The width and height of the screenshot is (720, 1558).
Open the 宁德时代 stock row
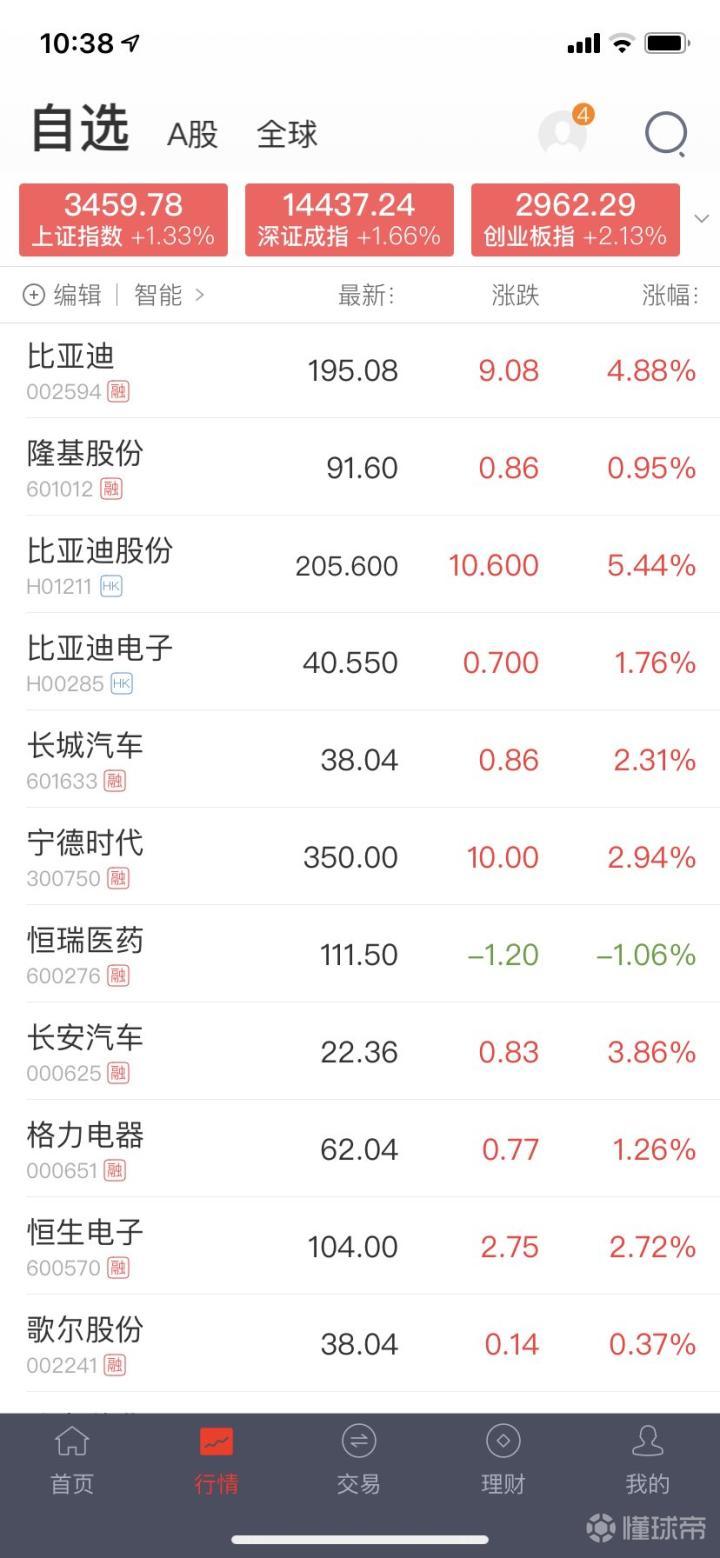360,857
